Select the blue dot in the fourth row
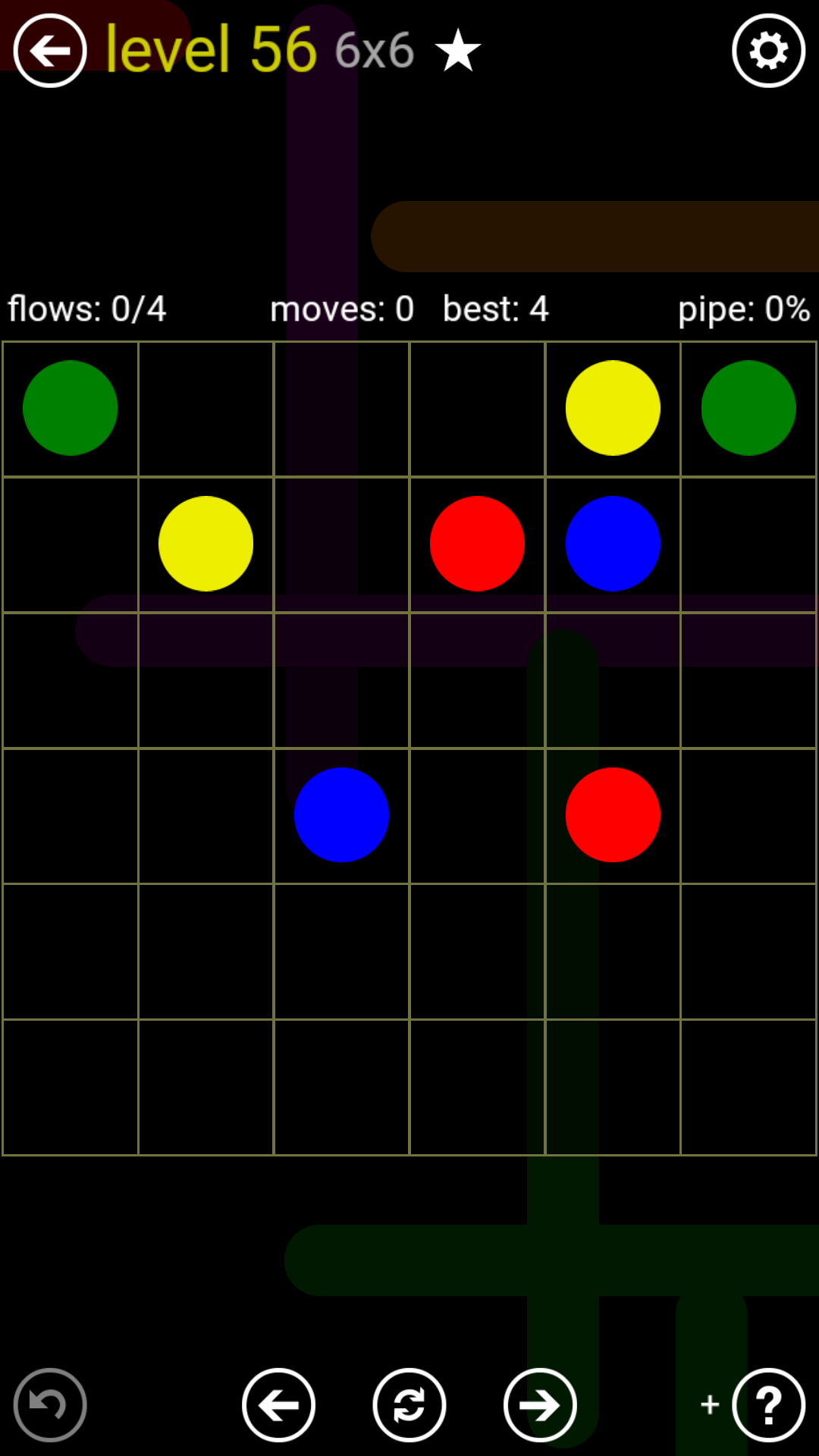Viewport: 819px width, 1456px height. tap(341, 815)
